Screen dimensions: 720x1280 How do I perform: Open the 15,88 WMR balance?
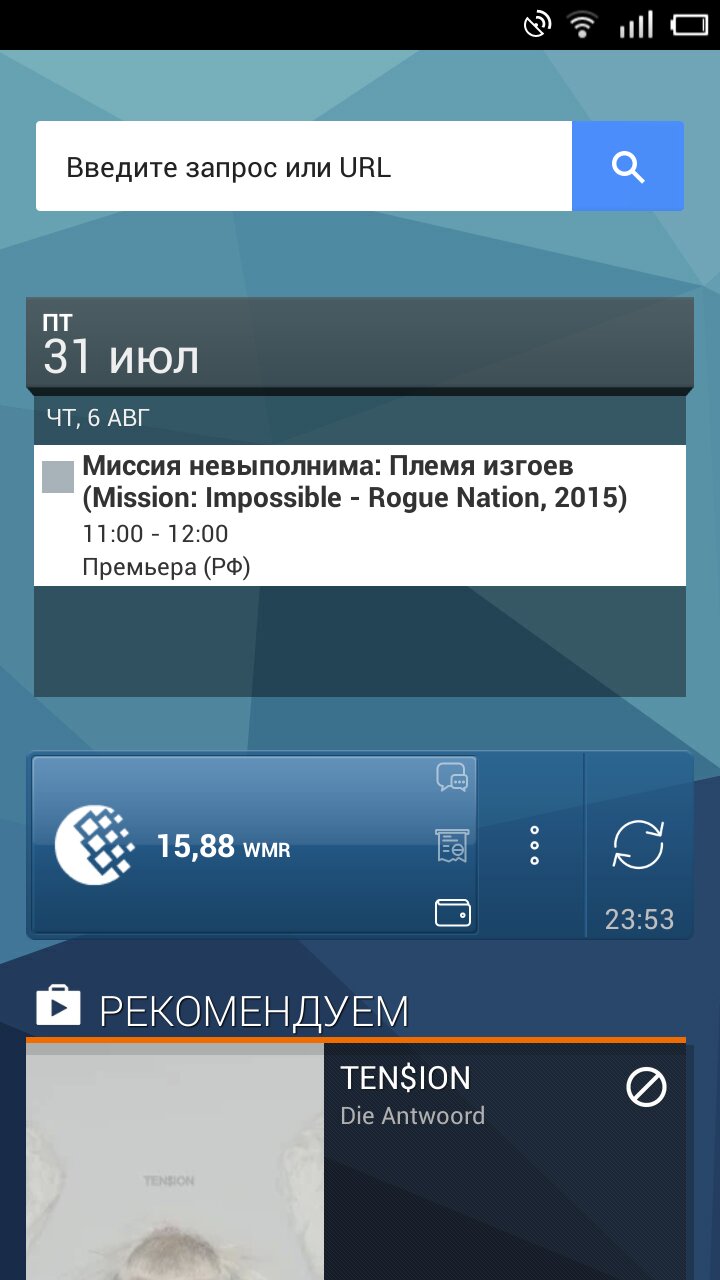pyautogui.click(x=222, y=848)
